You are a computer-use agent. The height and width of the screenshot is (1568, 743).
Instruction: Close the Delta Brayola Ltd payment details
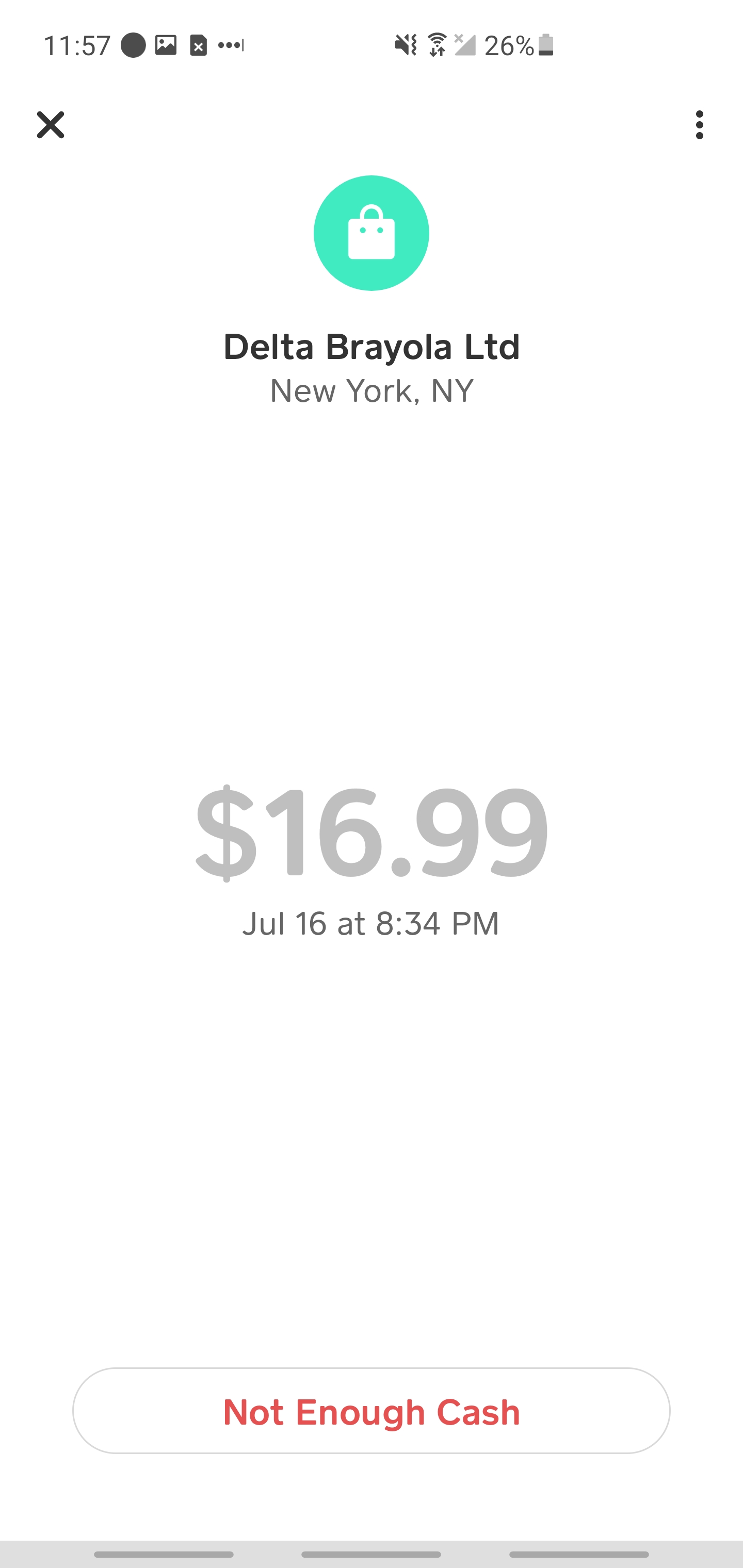coord(51,125)
